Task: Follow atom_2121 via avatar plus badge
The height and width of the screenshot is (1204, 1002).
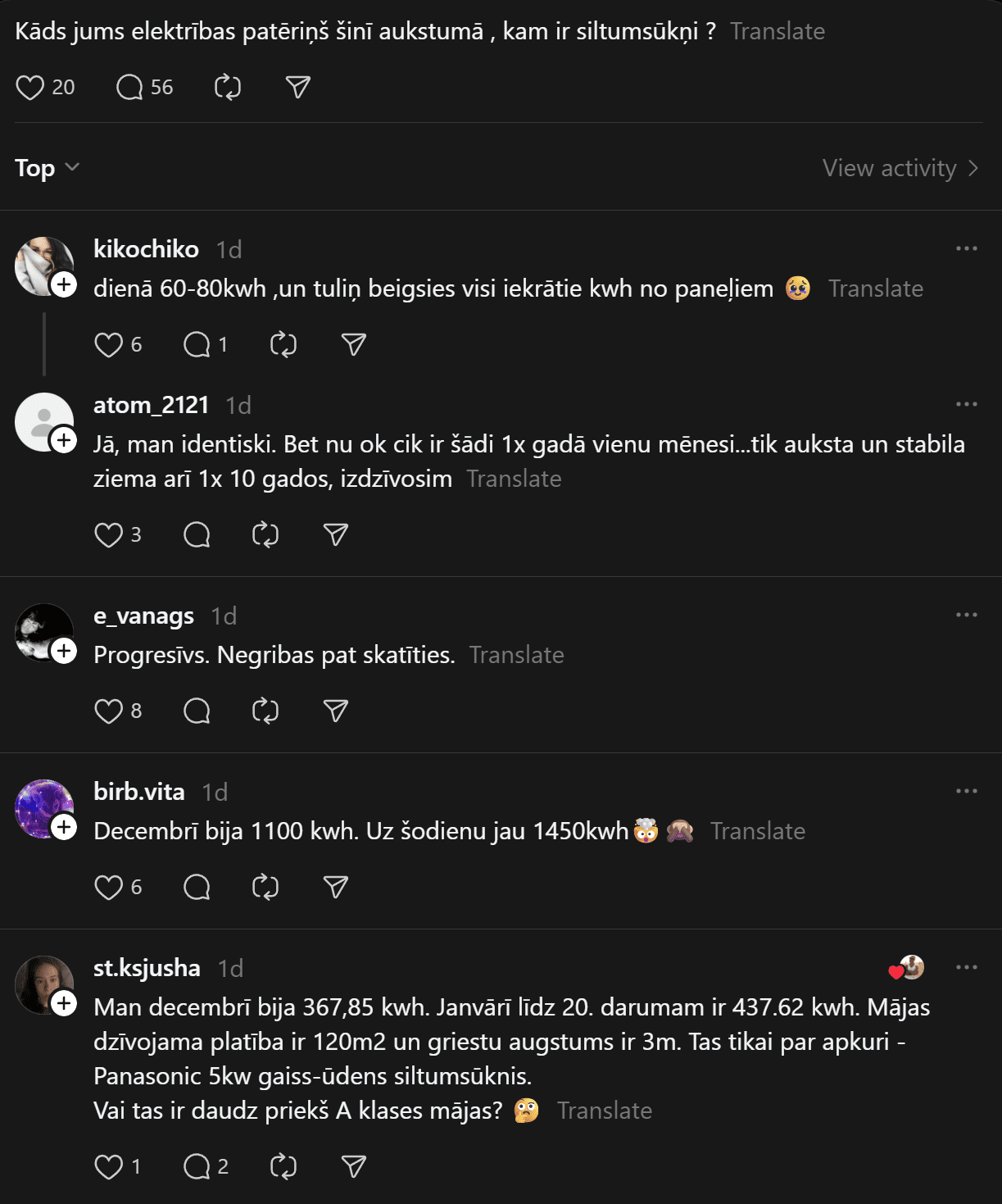Action: (x=64, y=440)
